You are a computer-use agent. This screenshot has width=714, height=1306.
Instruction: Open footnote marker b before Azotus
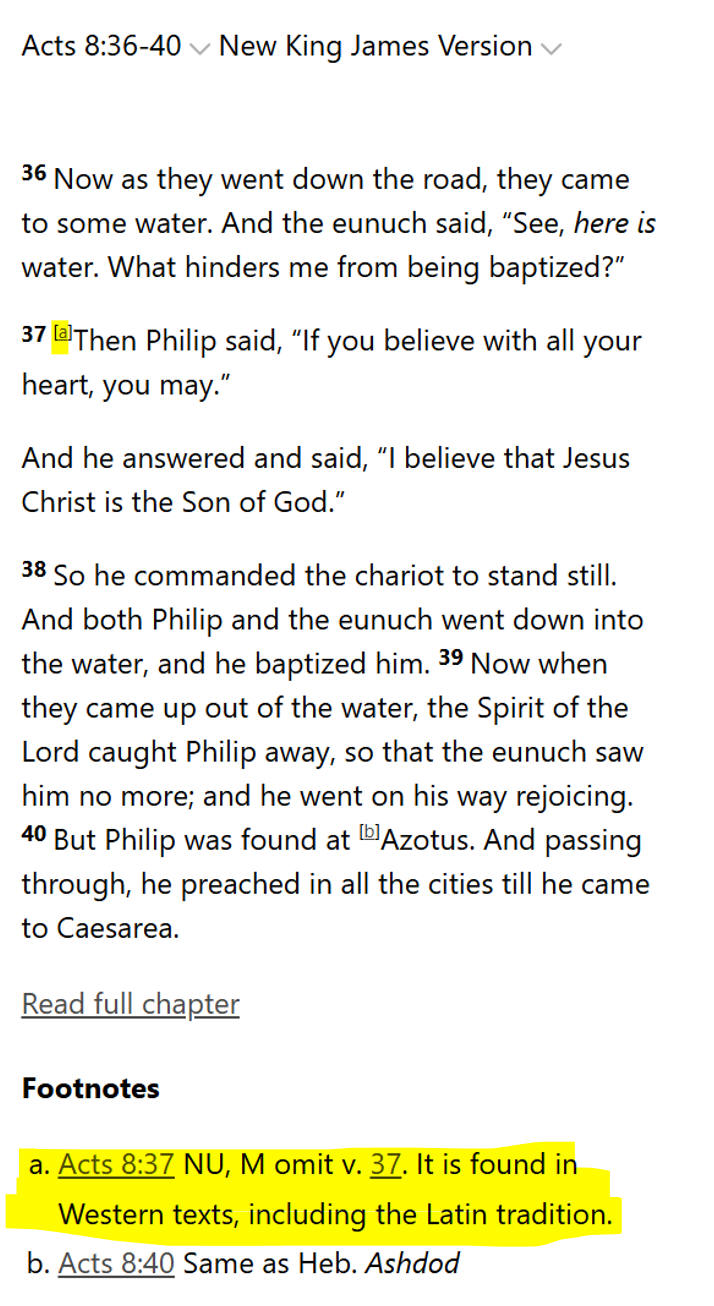coord(369,833)
